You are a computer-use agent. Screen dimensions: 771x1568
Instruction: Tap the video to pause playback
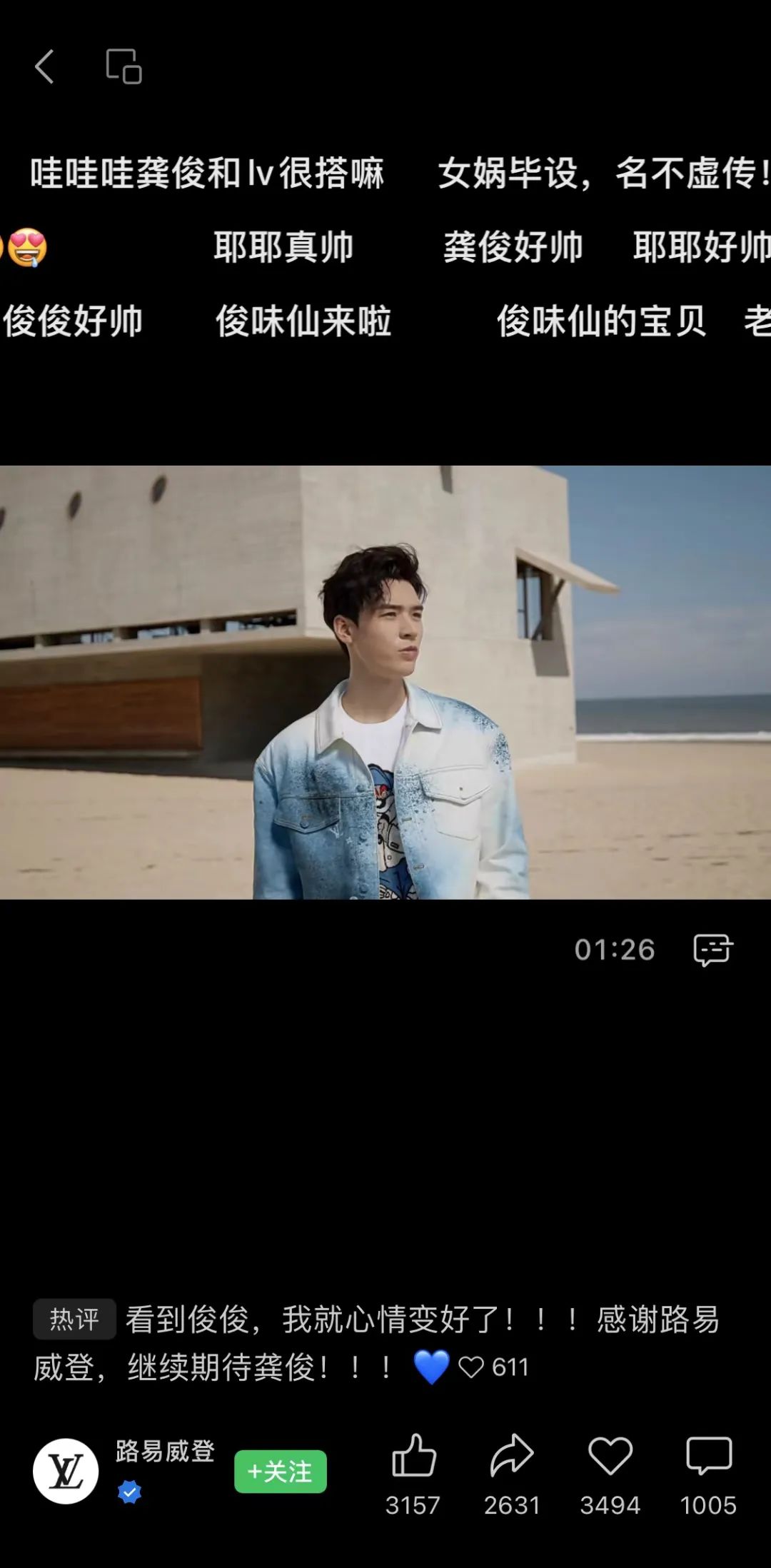point(385,682)
